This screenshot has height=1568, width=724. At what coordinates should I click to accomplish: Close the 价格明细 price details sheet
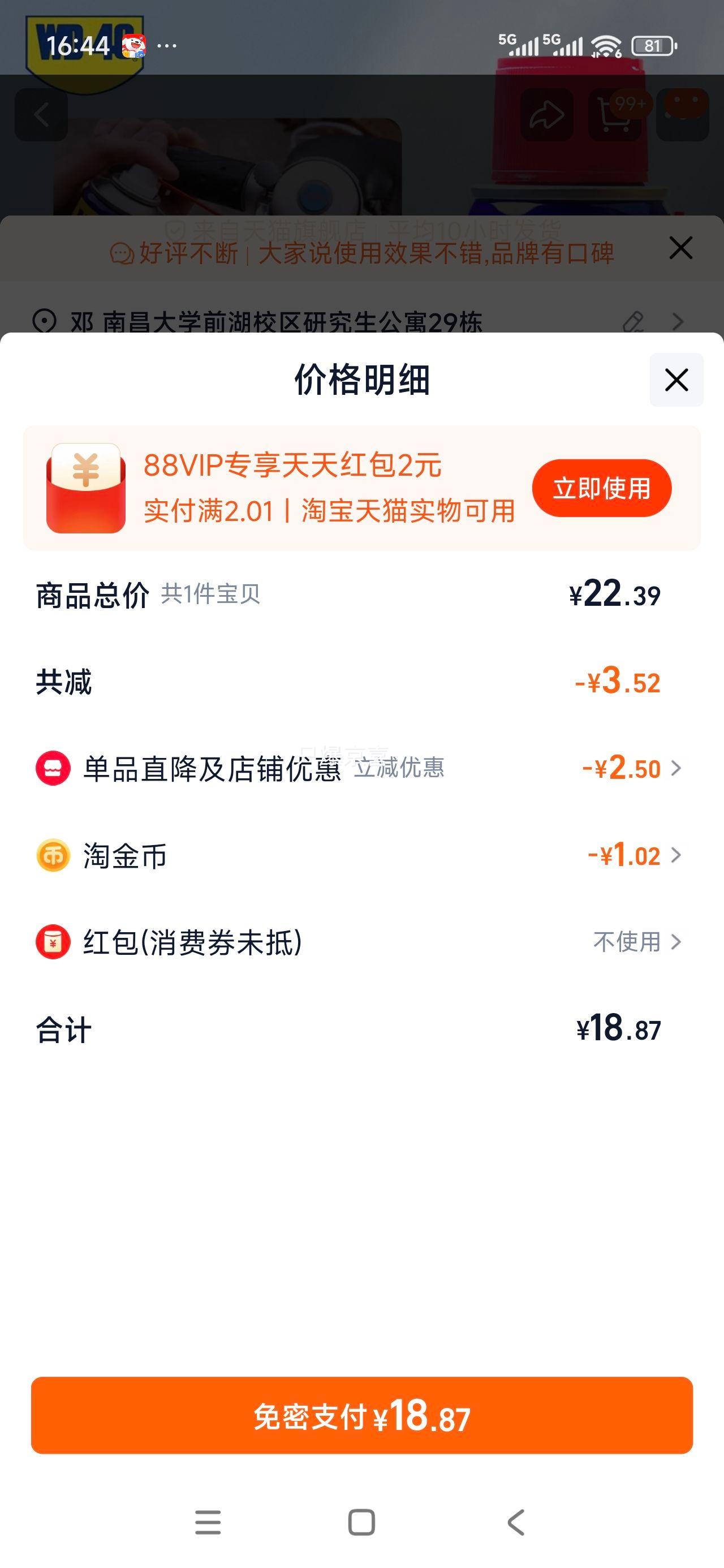[676, 380]
